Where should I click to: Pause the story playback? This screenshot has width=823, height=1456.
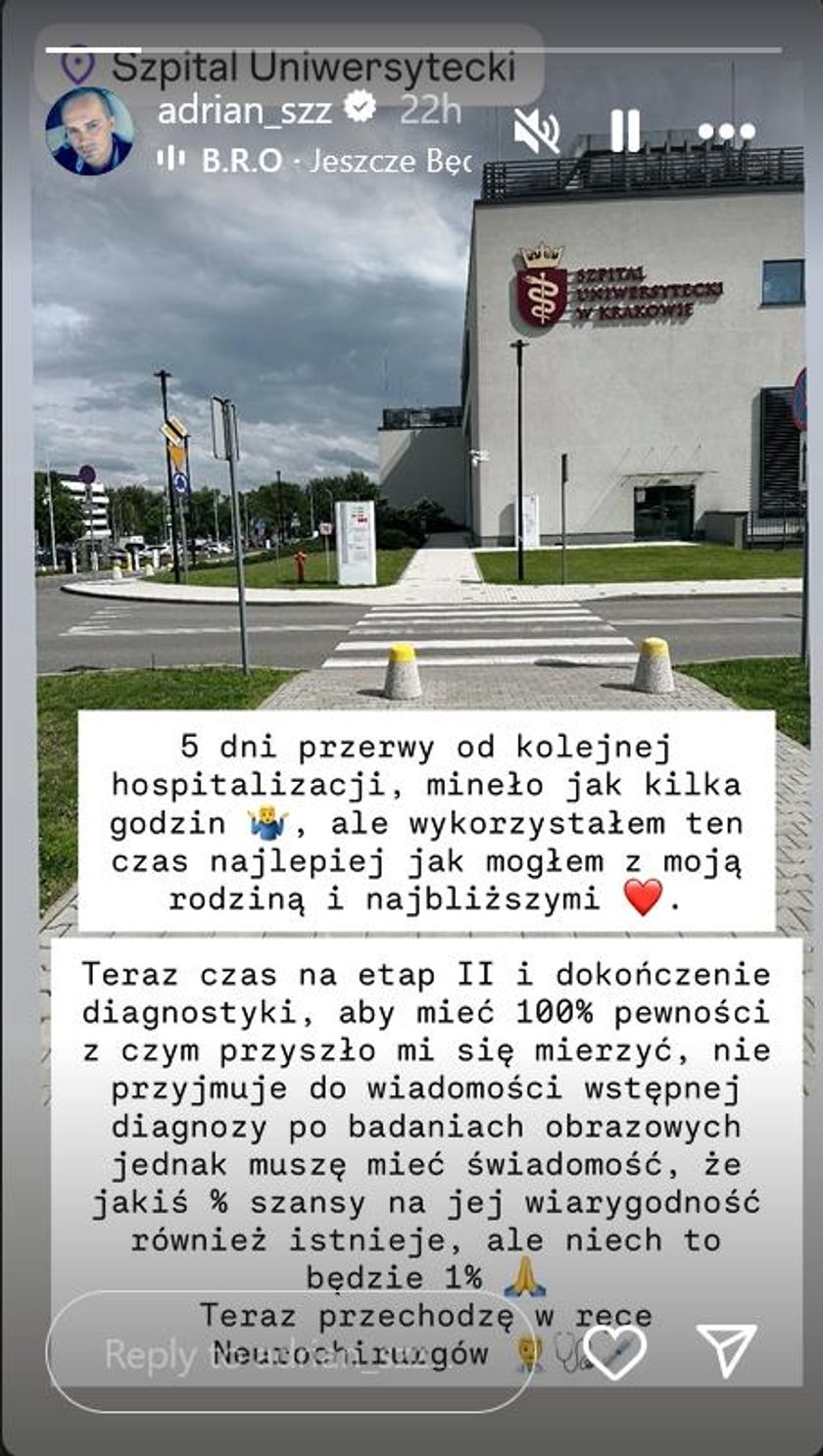[625, 130]
